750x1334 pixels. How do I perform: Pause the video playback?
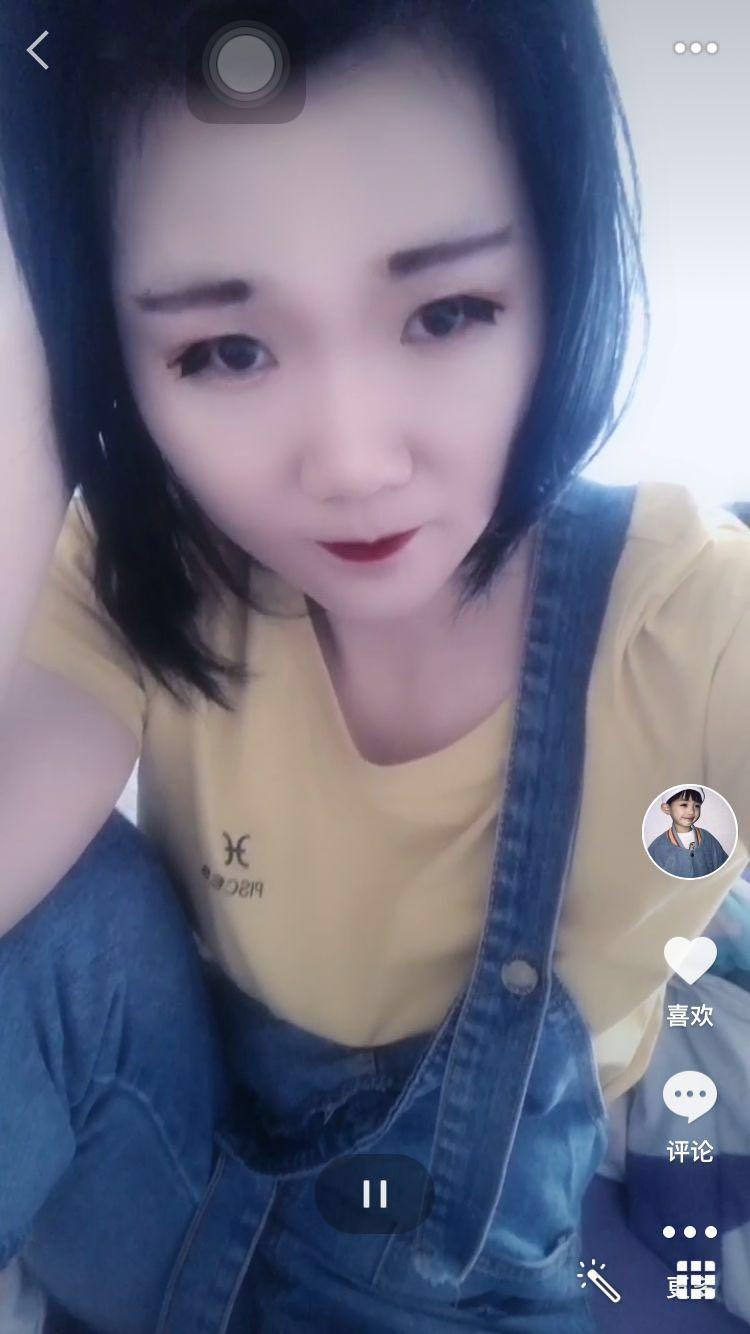(x=374, y=1193)
